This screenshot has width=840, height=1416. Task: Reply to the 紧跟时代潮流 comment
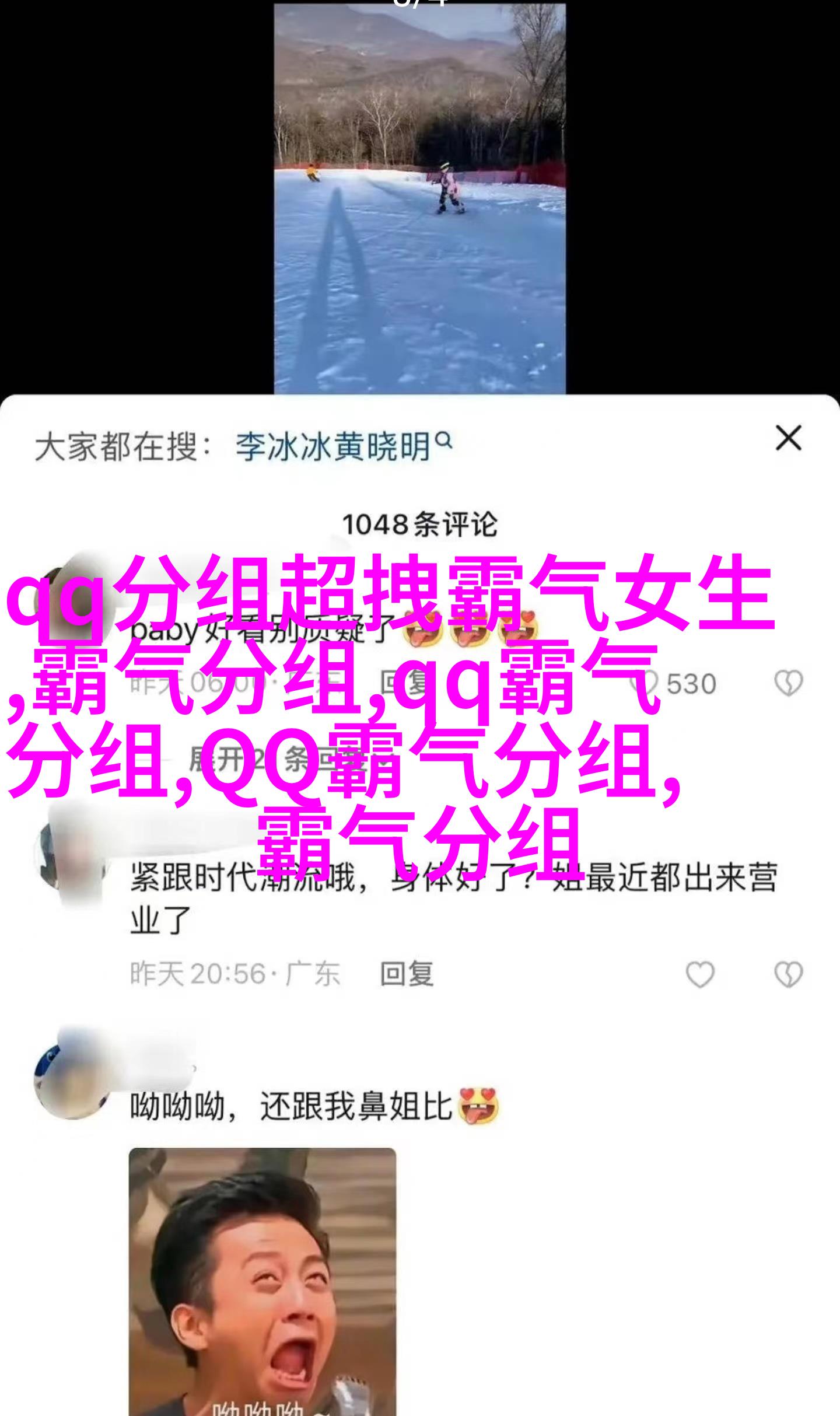point(407,974)
